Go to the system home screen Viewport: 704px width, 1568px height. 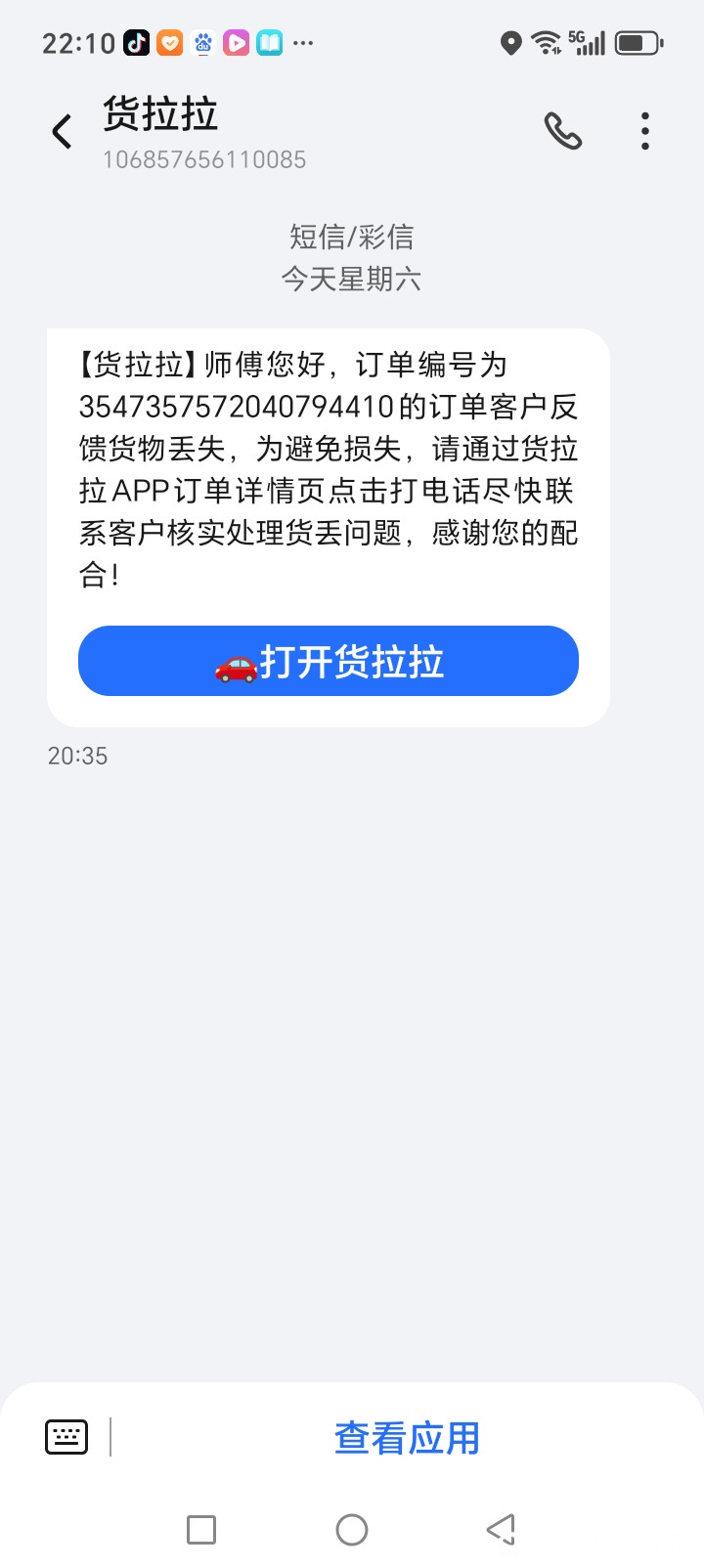[x=352, y=1530]
